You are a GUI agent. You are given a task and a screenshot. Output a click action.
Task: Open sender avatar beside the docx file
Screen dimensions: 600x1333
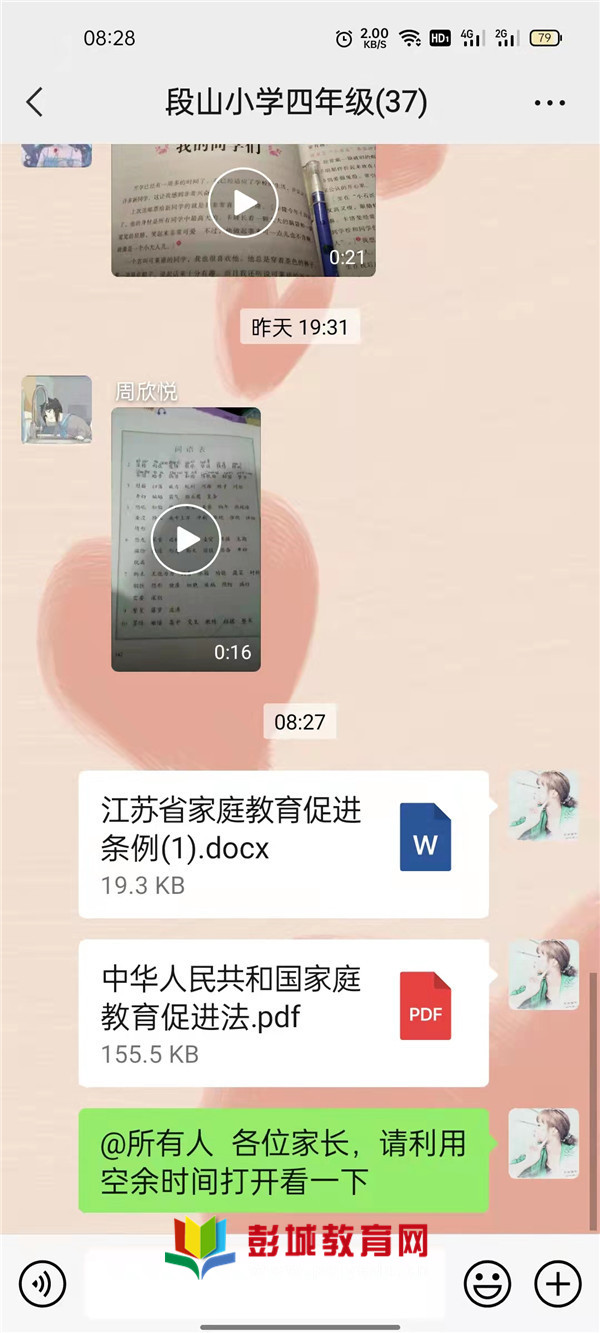click(x=543, y=805)
